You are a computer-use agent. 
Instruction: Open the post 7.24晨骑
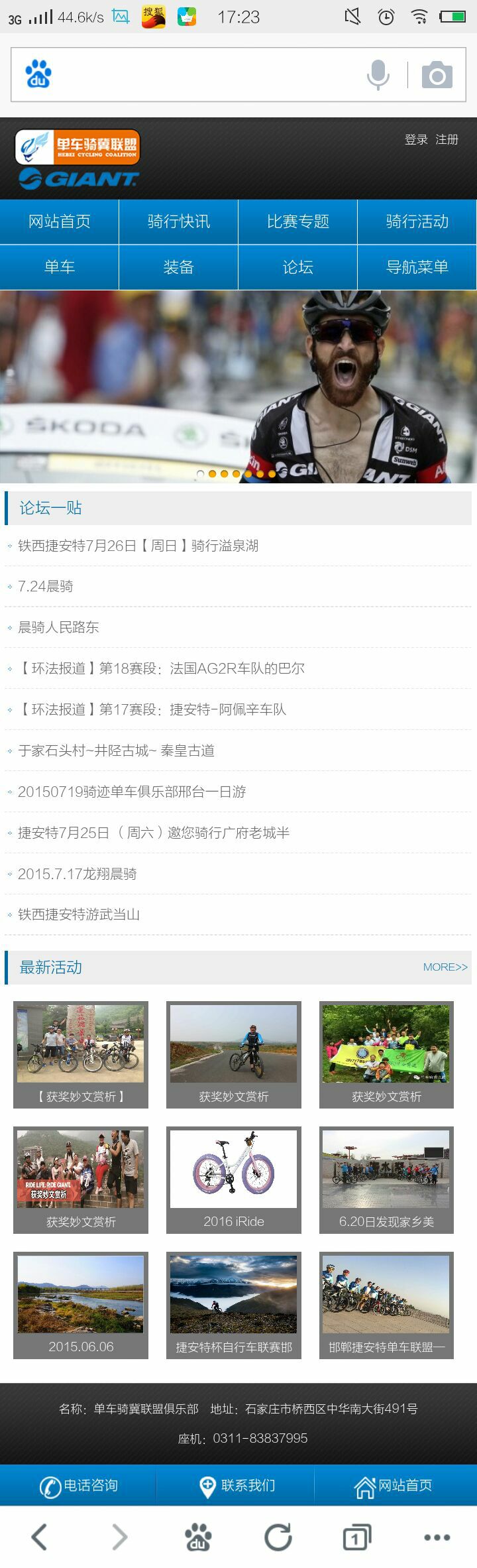(x=46, y=586)
